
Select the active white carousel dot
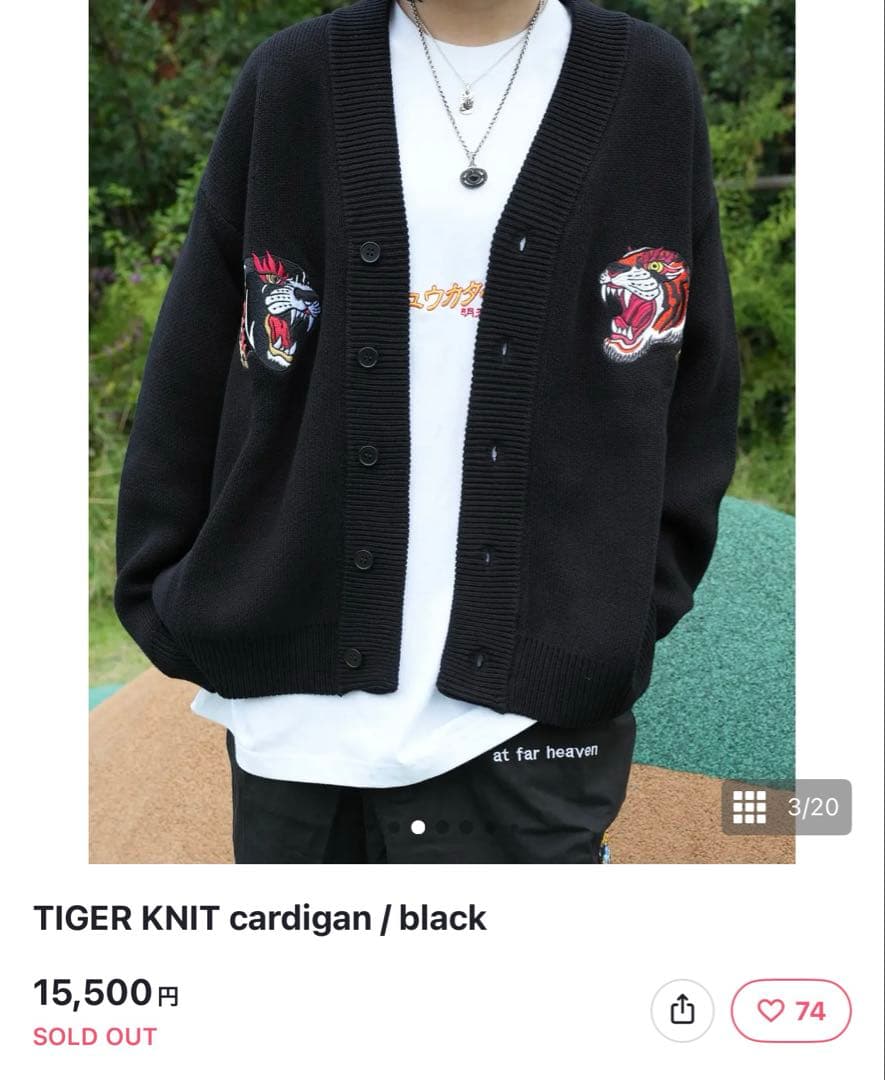pyautogui.click(x=418, y=827)
